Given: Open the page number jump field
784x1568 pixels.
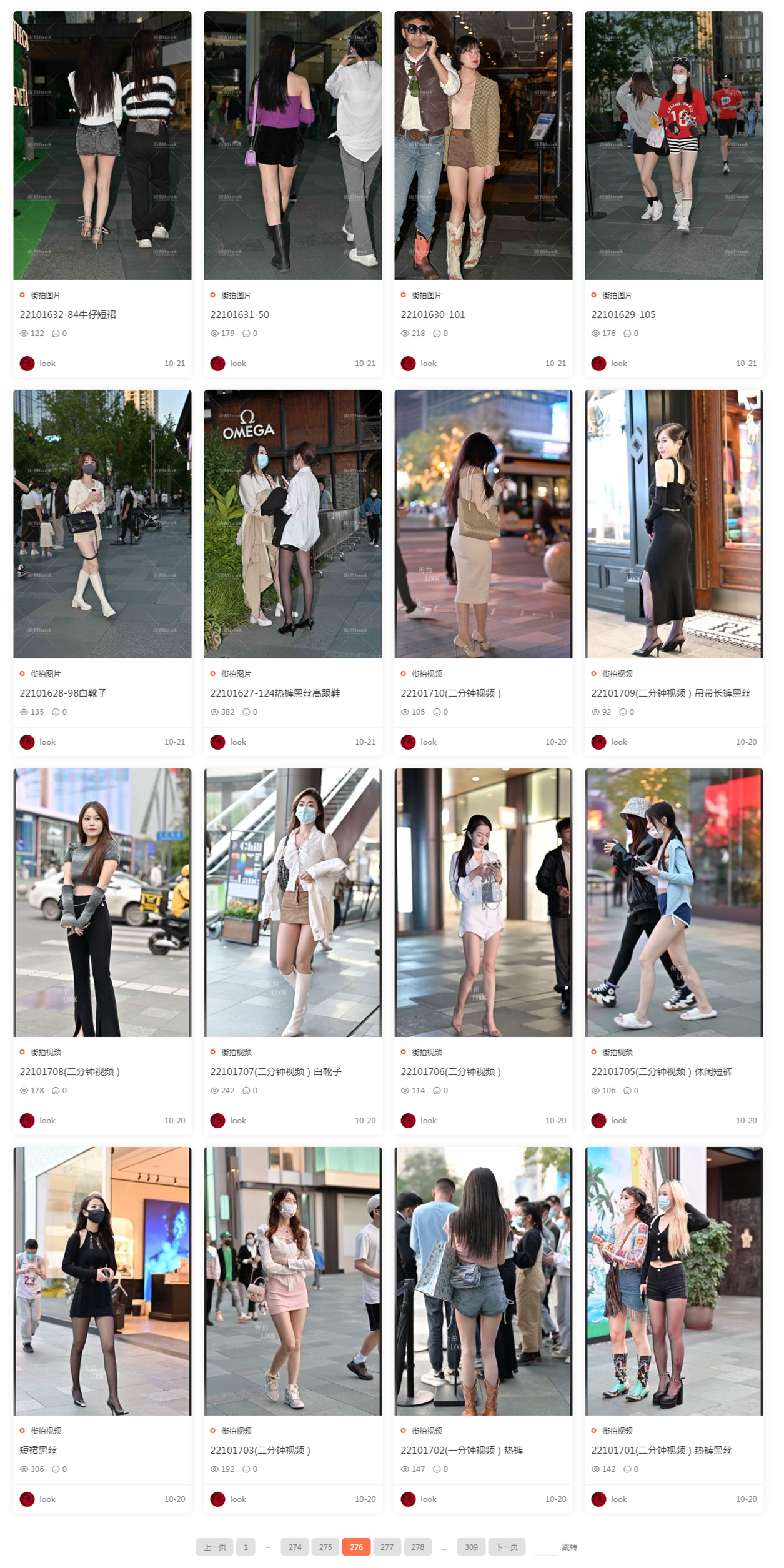Looking at the screenshot, I should click(545, 1547).
